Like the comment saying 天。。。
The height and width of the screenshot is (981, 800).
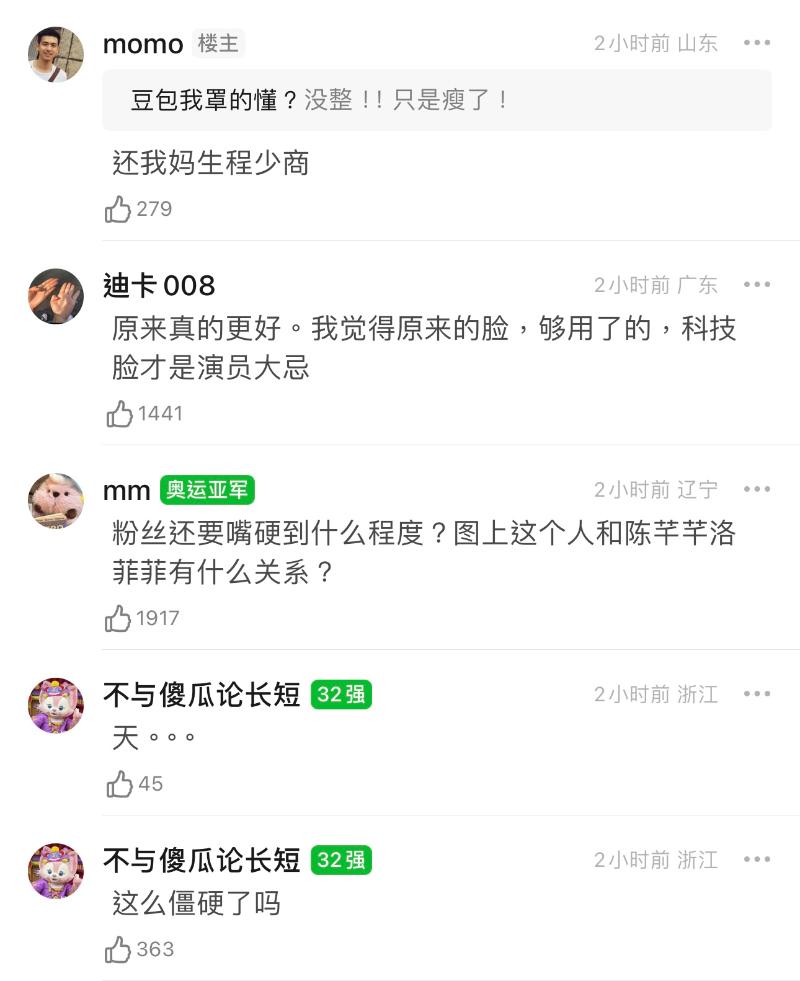[120, 784]
